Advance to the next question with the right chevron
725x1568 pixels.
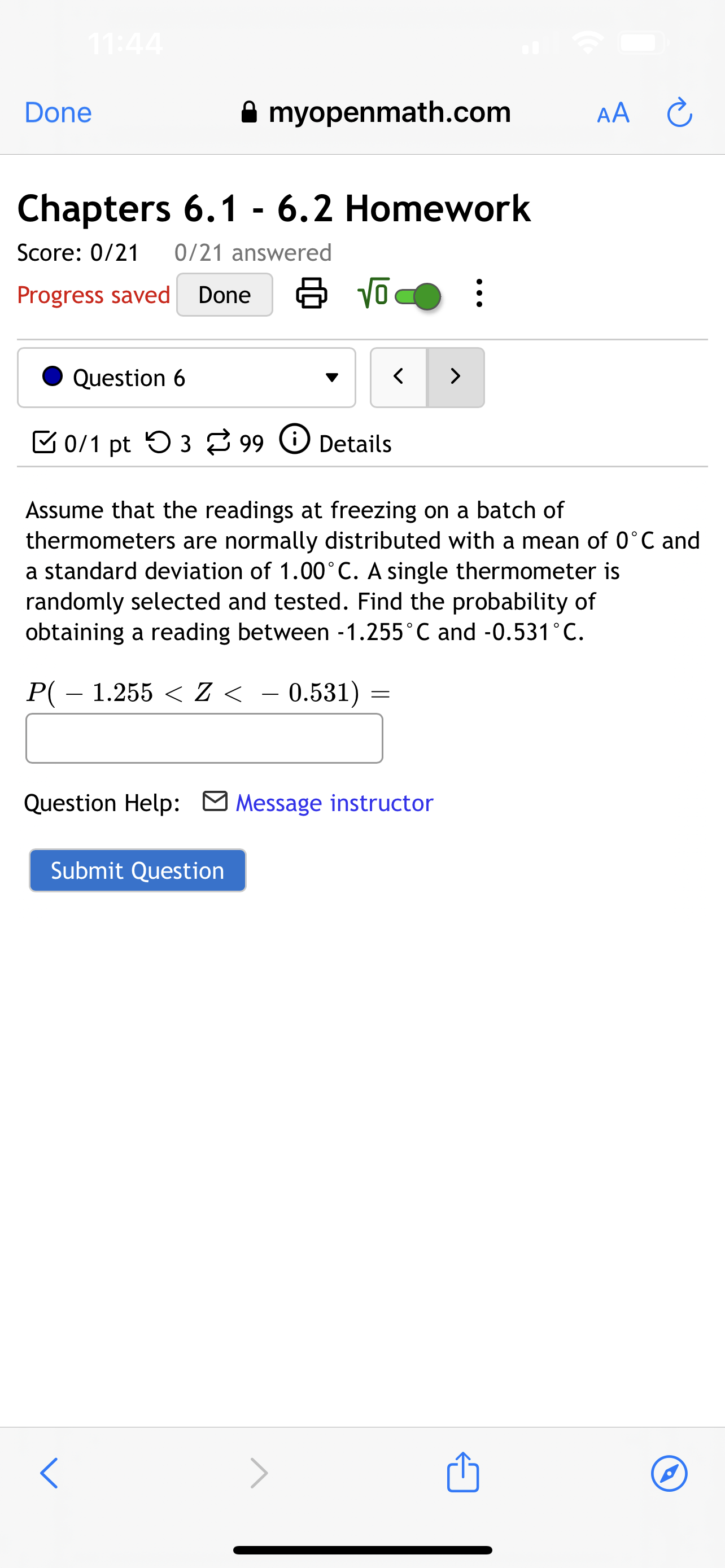[456, 377]
